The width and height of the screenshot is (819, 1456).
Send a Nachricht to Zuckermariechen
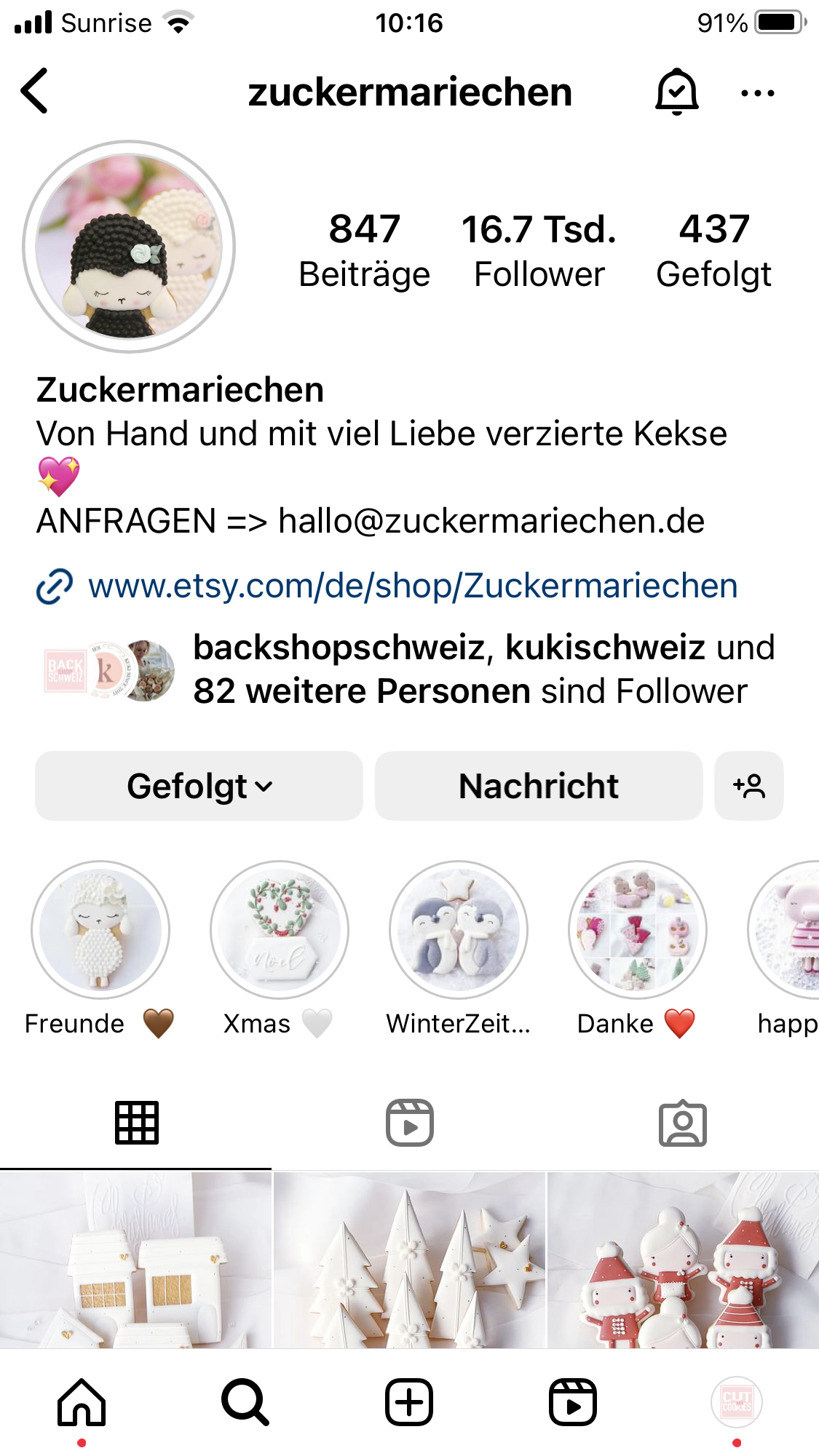(539, 786)
